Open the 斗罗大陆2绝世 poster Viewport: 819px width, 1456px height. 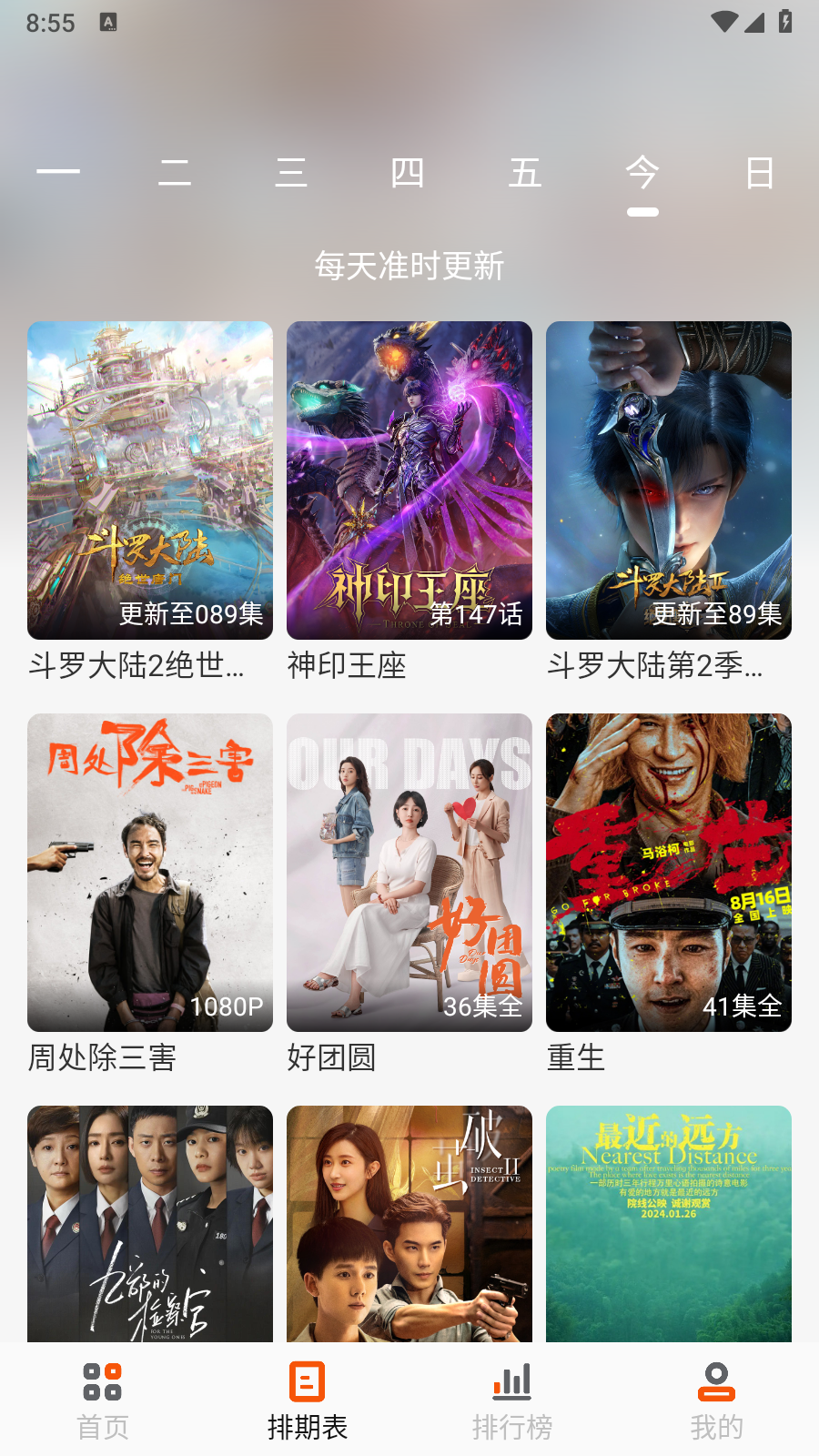click(x=150, y=480)
